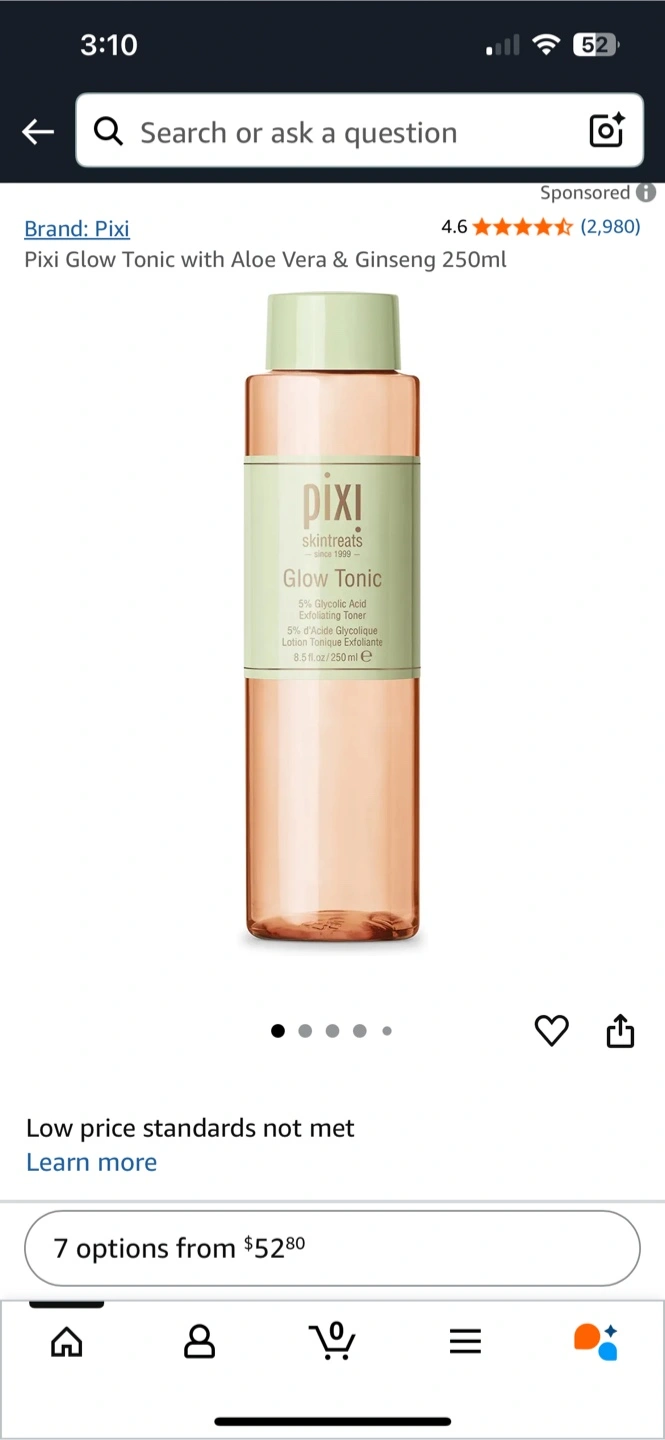View 7 options from $52.80
The image size is (665, 1440).
(x=332, y=1248)
